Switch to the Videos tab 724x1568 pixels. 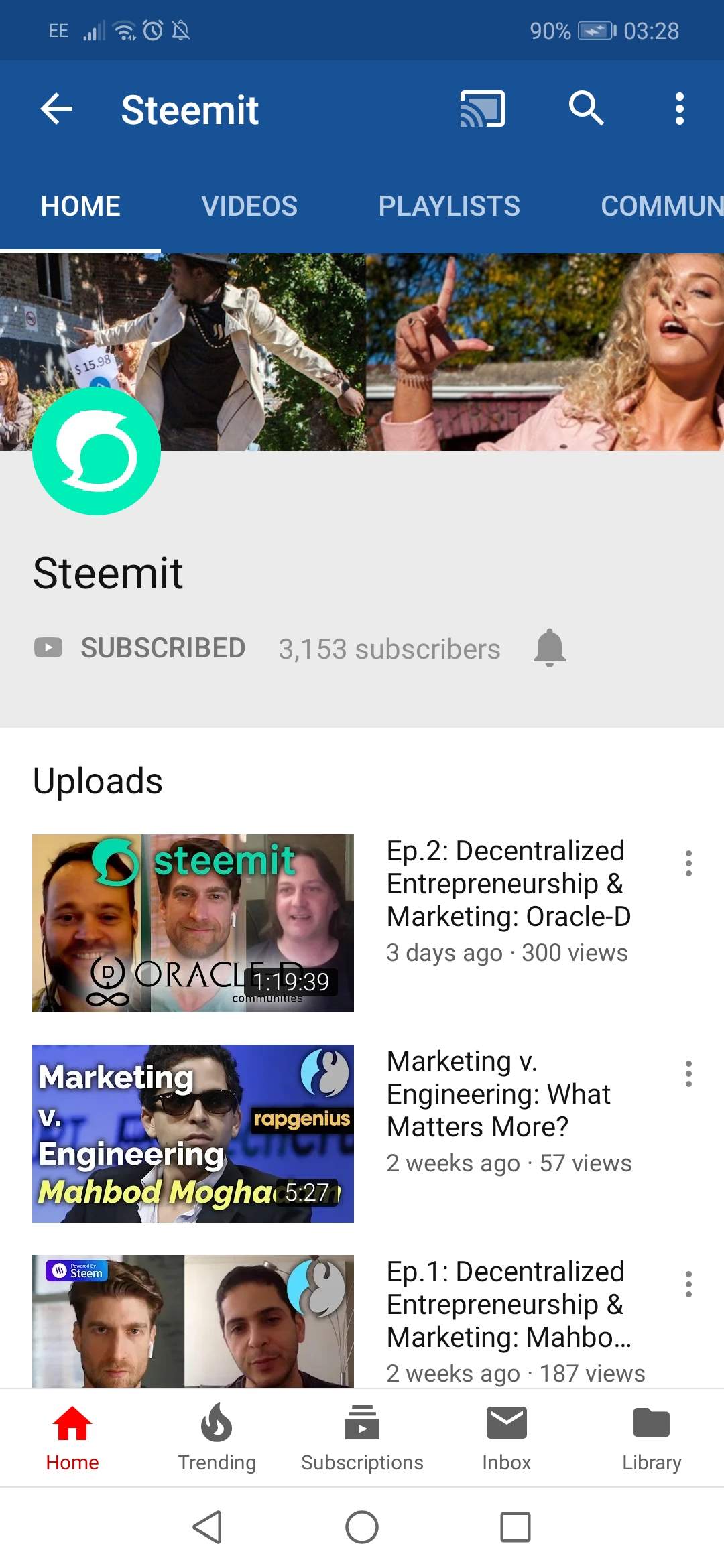(x=249, y=206)
